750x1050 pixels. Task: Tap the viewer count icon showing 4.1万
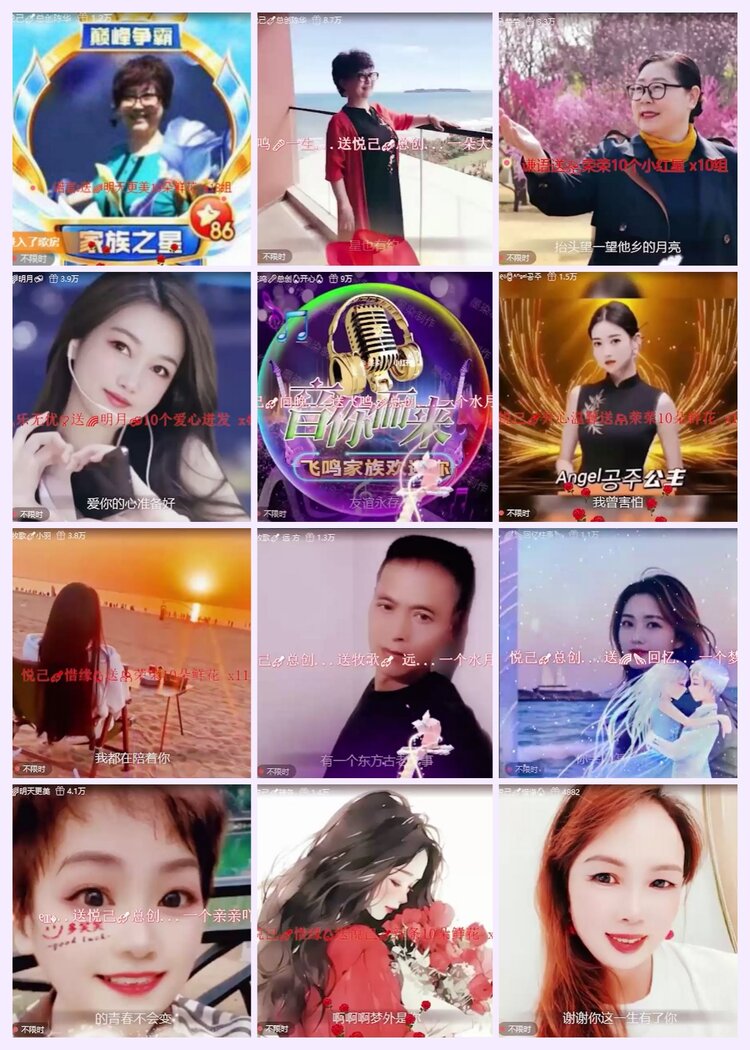tap(58, 793)
